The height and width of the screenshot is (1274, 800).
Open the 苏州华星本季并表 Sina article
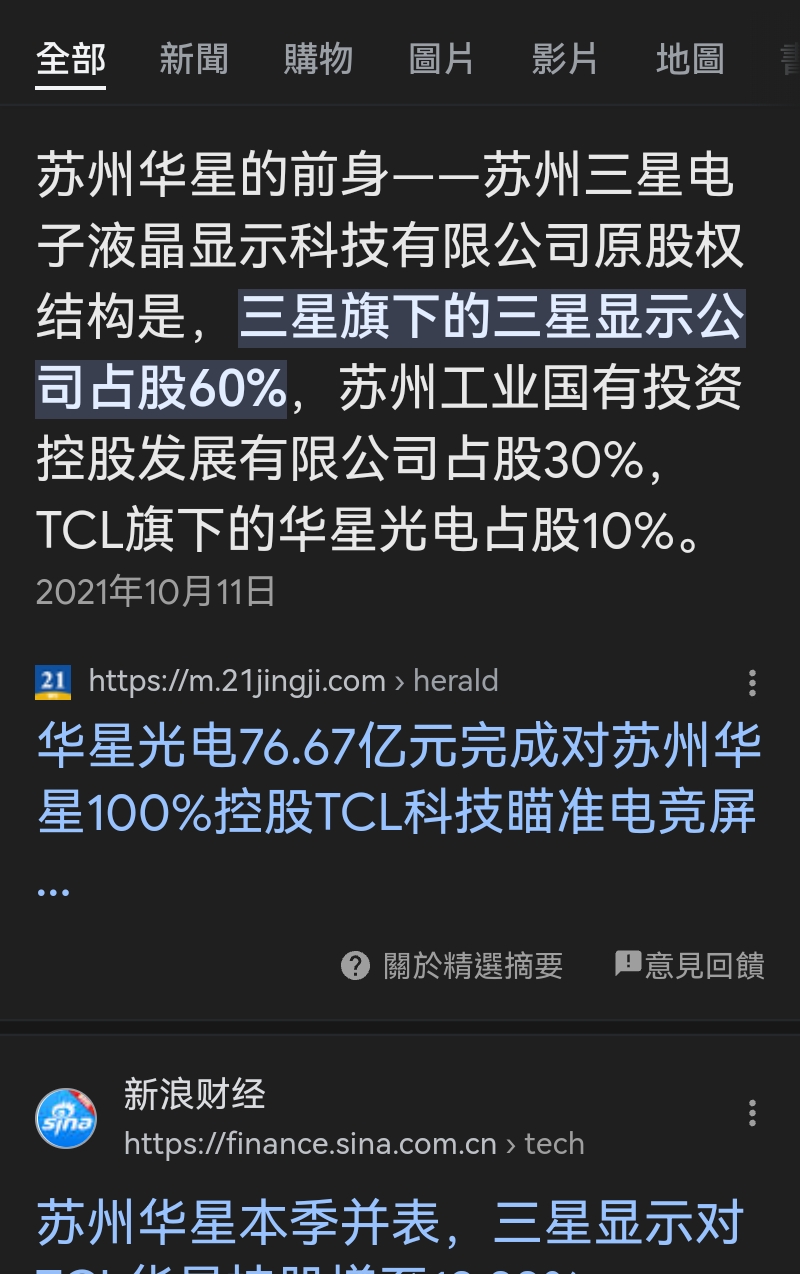pyautogui.click(x=390, y=1225)
